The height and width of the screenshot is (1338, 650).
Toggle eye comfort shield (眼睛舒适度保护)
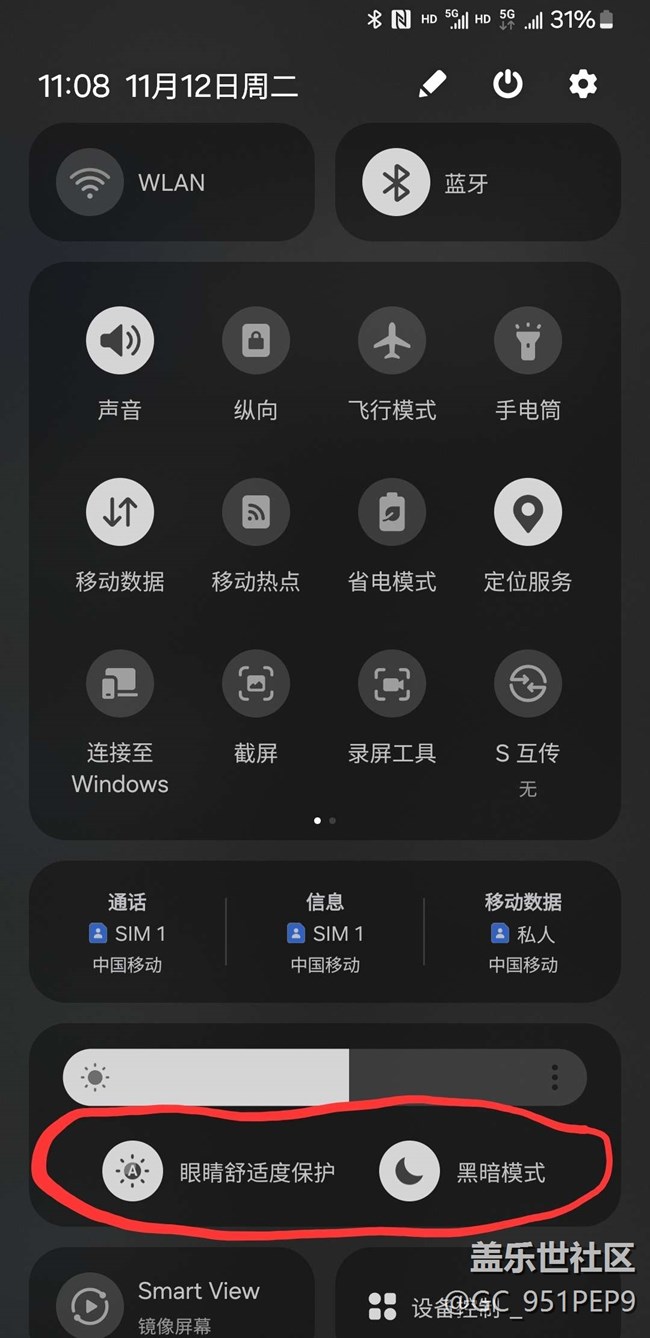tap(132, 1171)
